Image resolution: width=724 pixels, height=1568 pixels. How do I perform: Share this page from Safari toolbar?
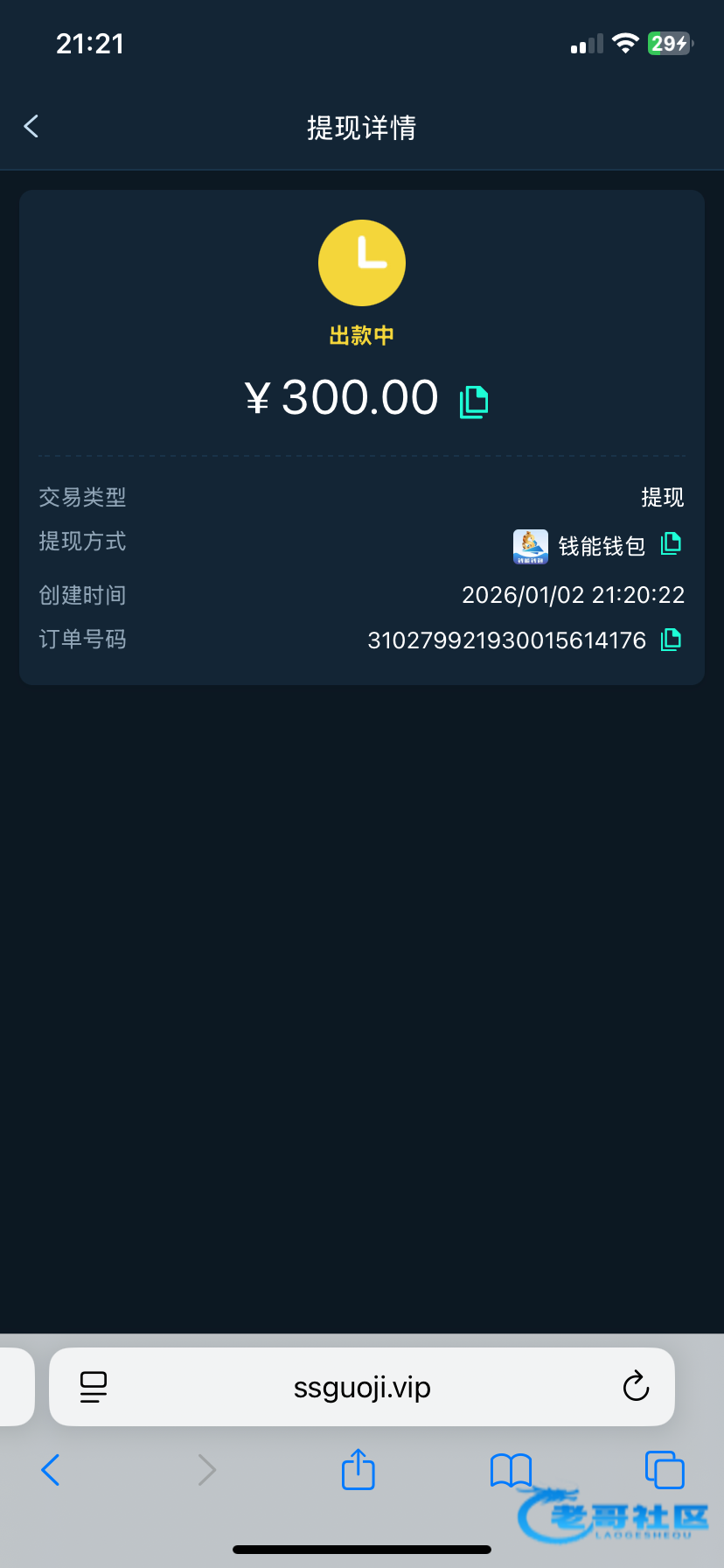pyautogui.click(x=358, y=1470)
